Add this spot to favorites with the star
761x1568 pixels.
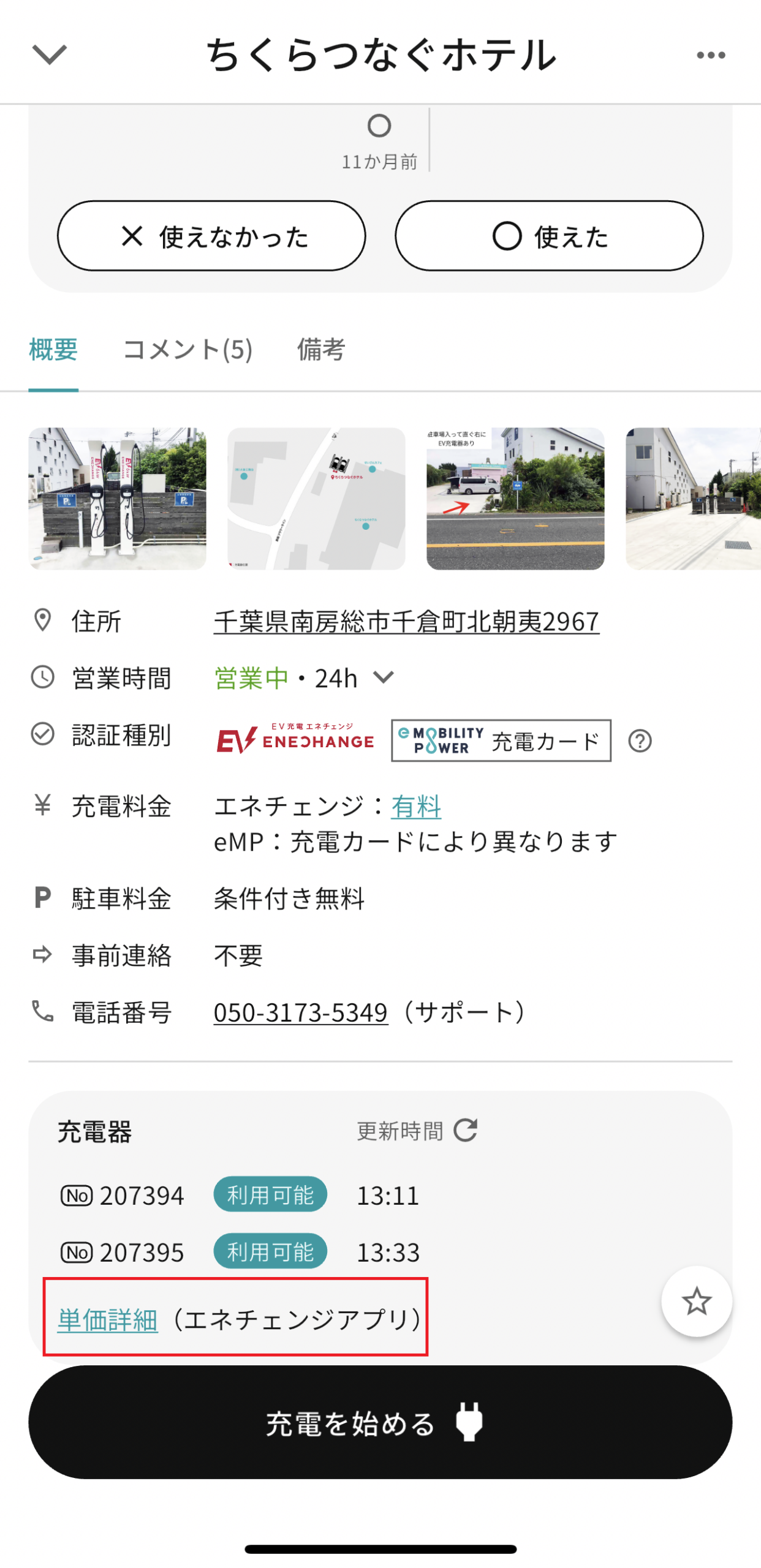coord(697,1302)
